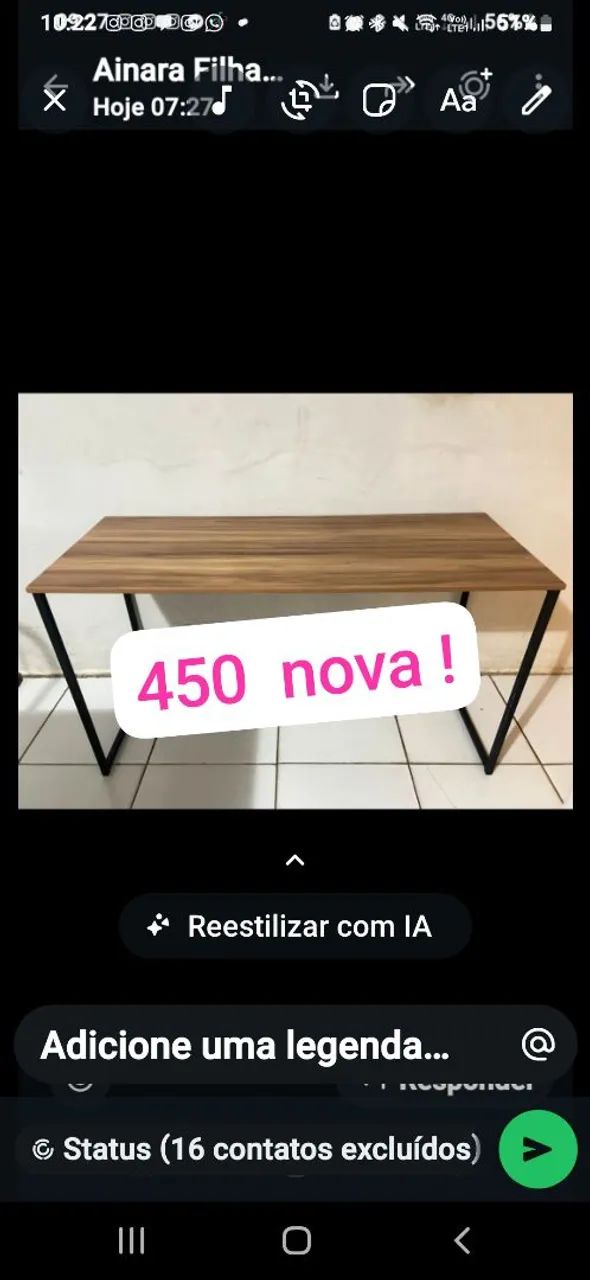The width and height of the screenshot is (590, 1280).
Task: Tap Reestilizar com IA
Action: [x=295, y=926]
